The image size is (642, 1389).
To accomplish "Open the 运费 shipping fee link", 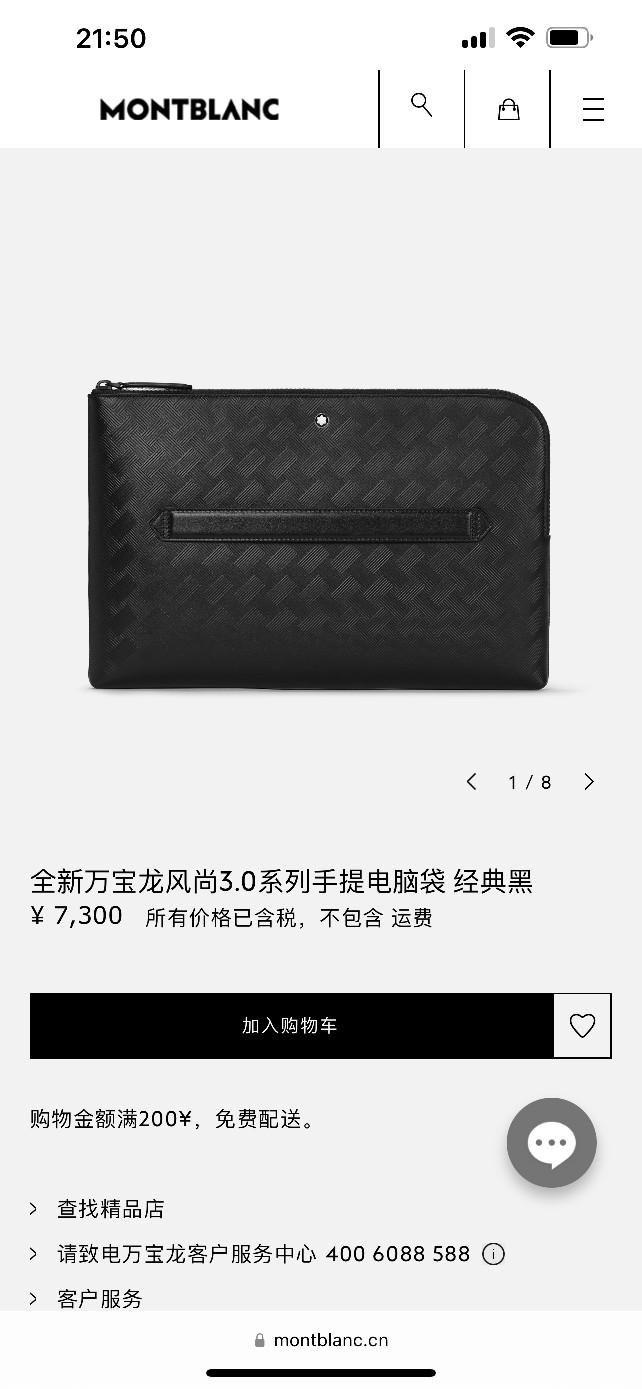I will (x=411, y=918).
